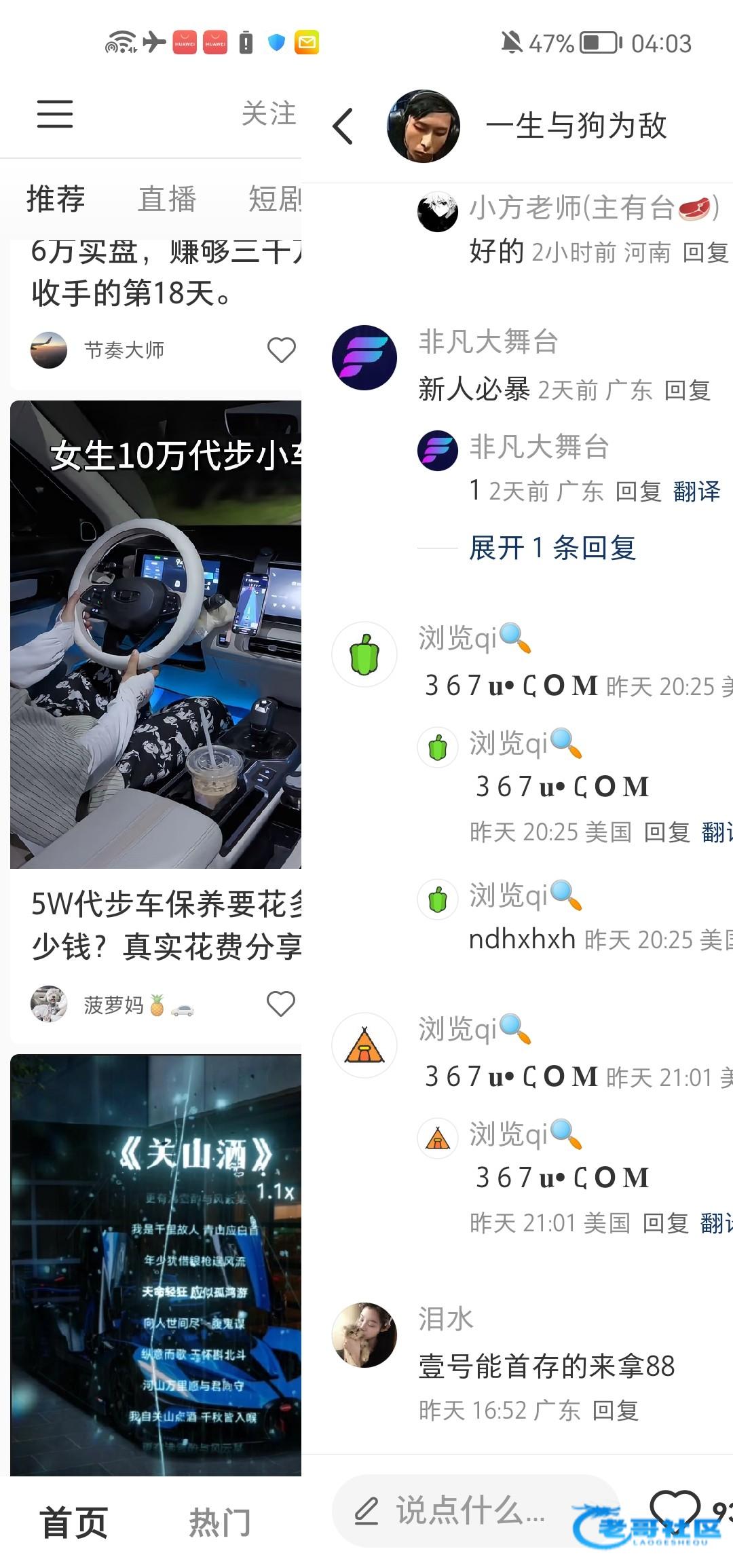Open 一生与狗为敌's profile avatar

pos(423,126)
